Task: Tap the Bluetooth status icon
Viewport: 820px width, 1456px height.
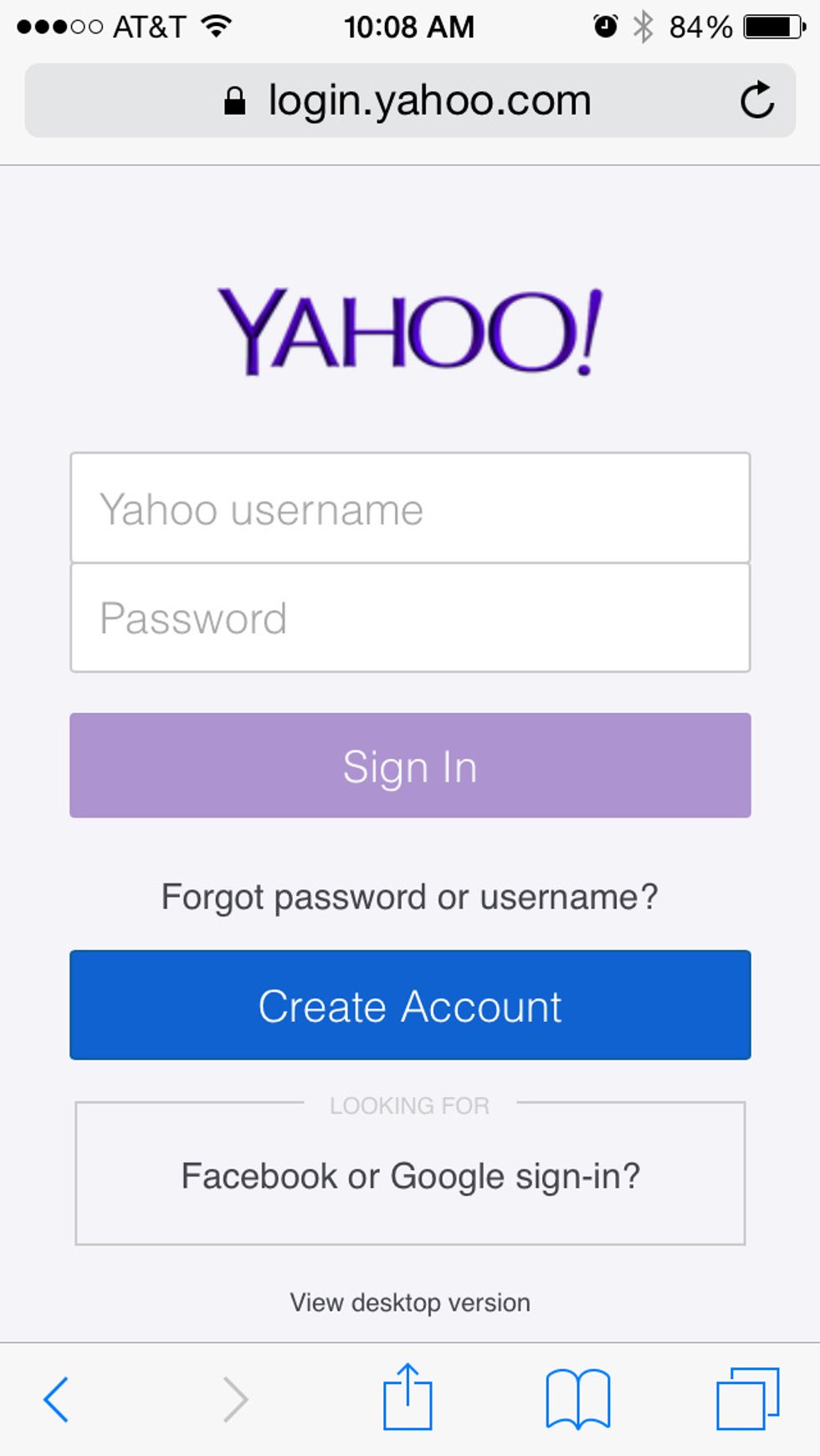Action: point(644,25)
